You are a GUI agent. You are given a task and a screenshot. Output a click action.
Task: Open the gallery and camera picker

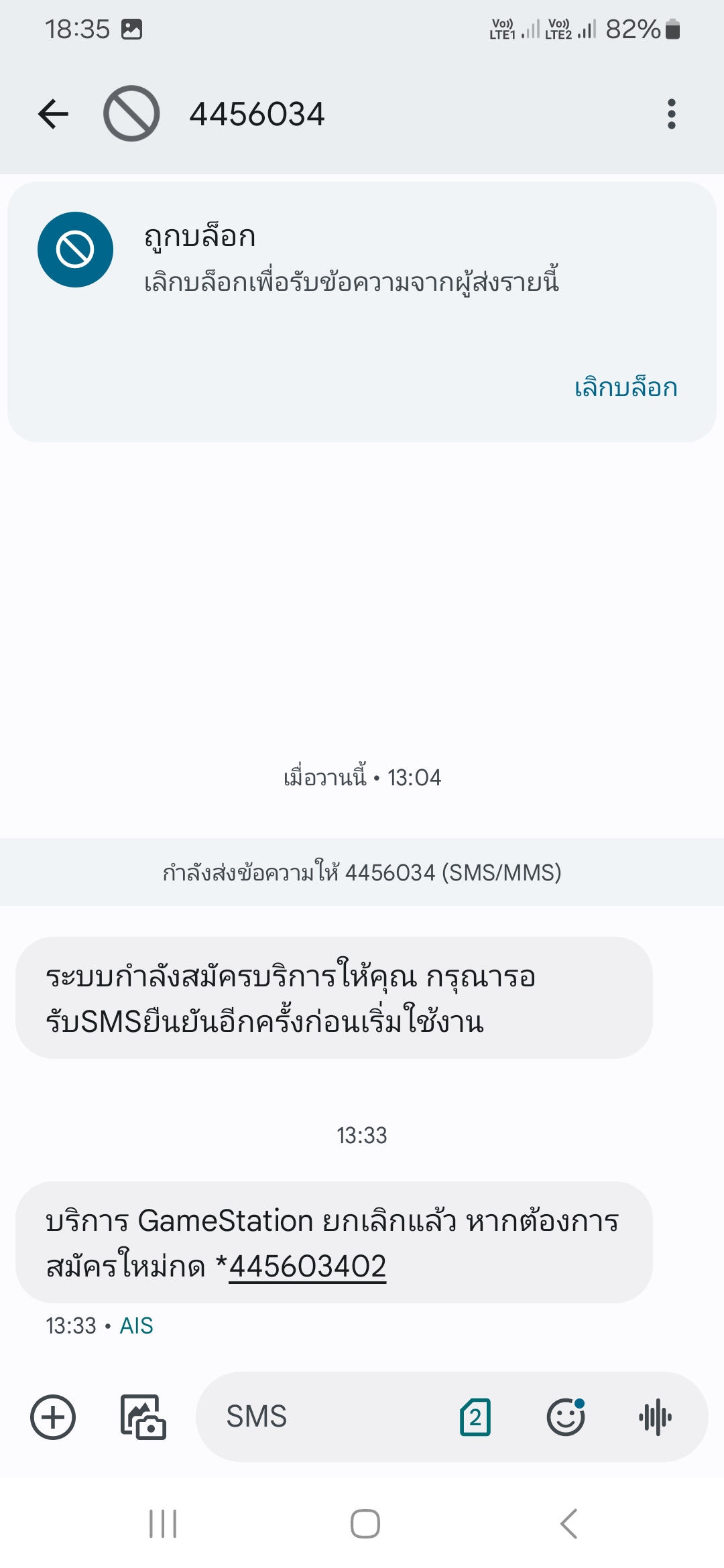click(143, 1417)
